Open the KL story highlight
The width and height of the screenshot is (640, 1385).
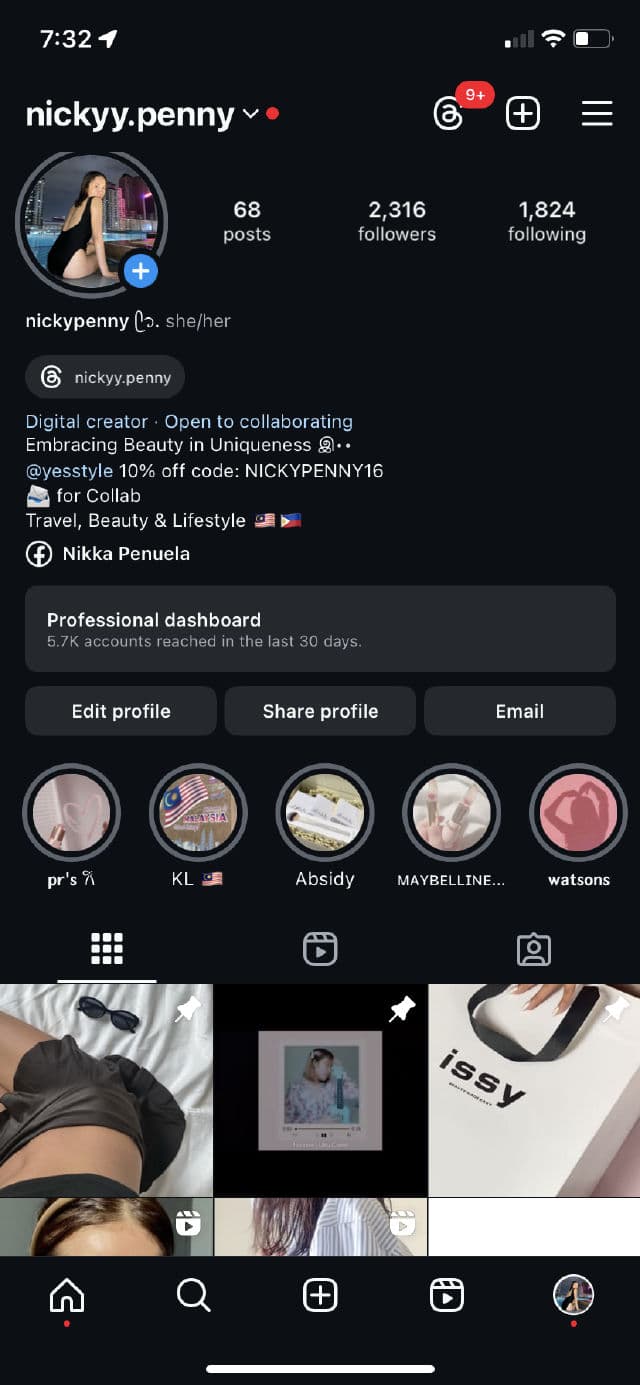[197, 812]
